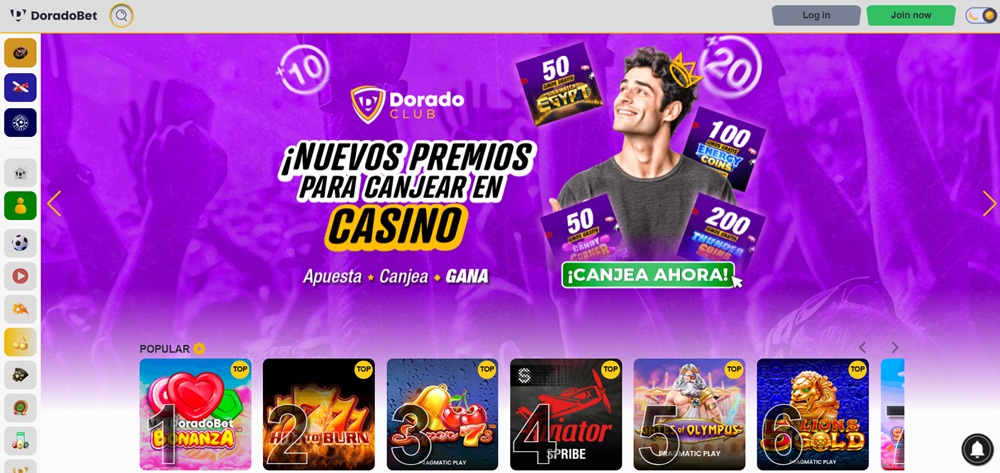Open the soccer ball sports section

coord(20,243)
